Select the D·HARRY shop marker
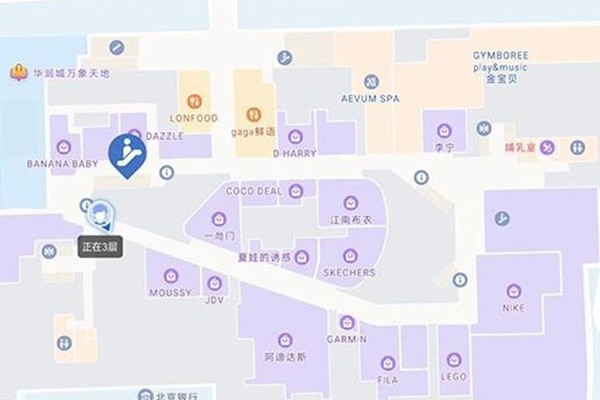This screenshot has height=400, width=600. pyautogui.click(x=295, y=136)
